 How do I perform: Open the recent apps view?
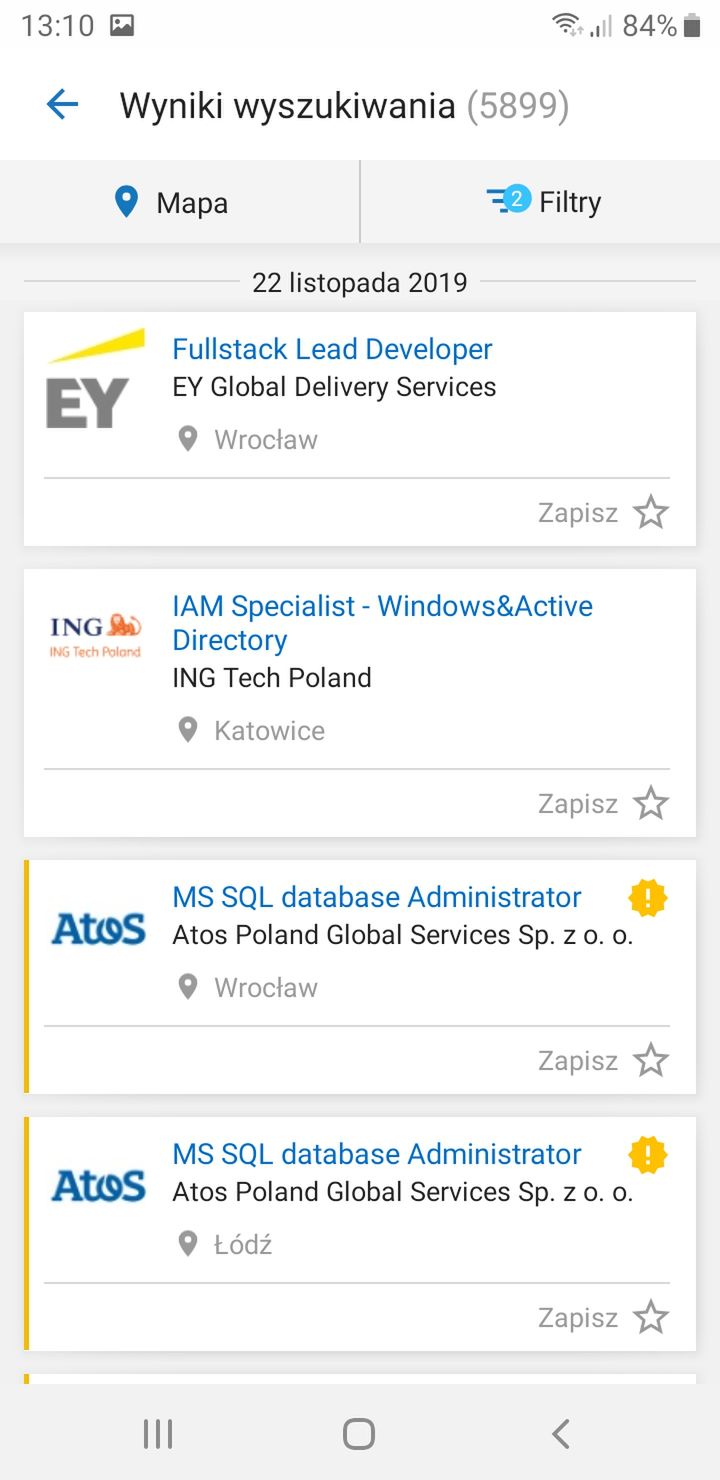coord(158,1434)
